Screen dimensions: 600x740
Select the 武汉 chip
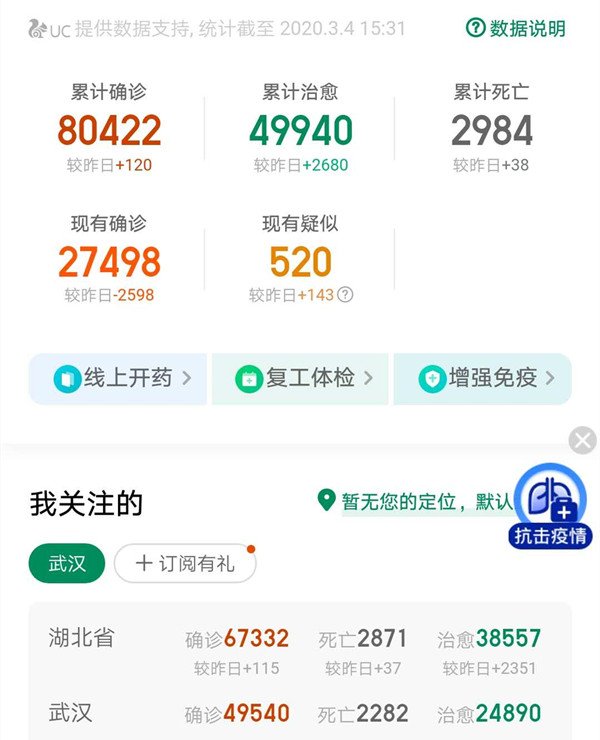[x=67, y=563]
